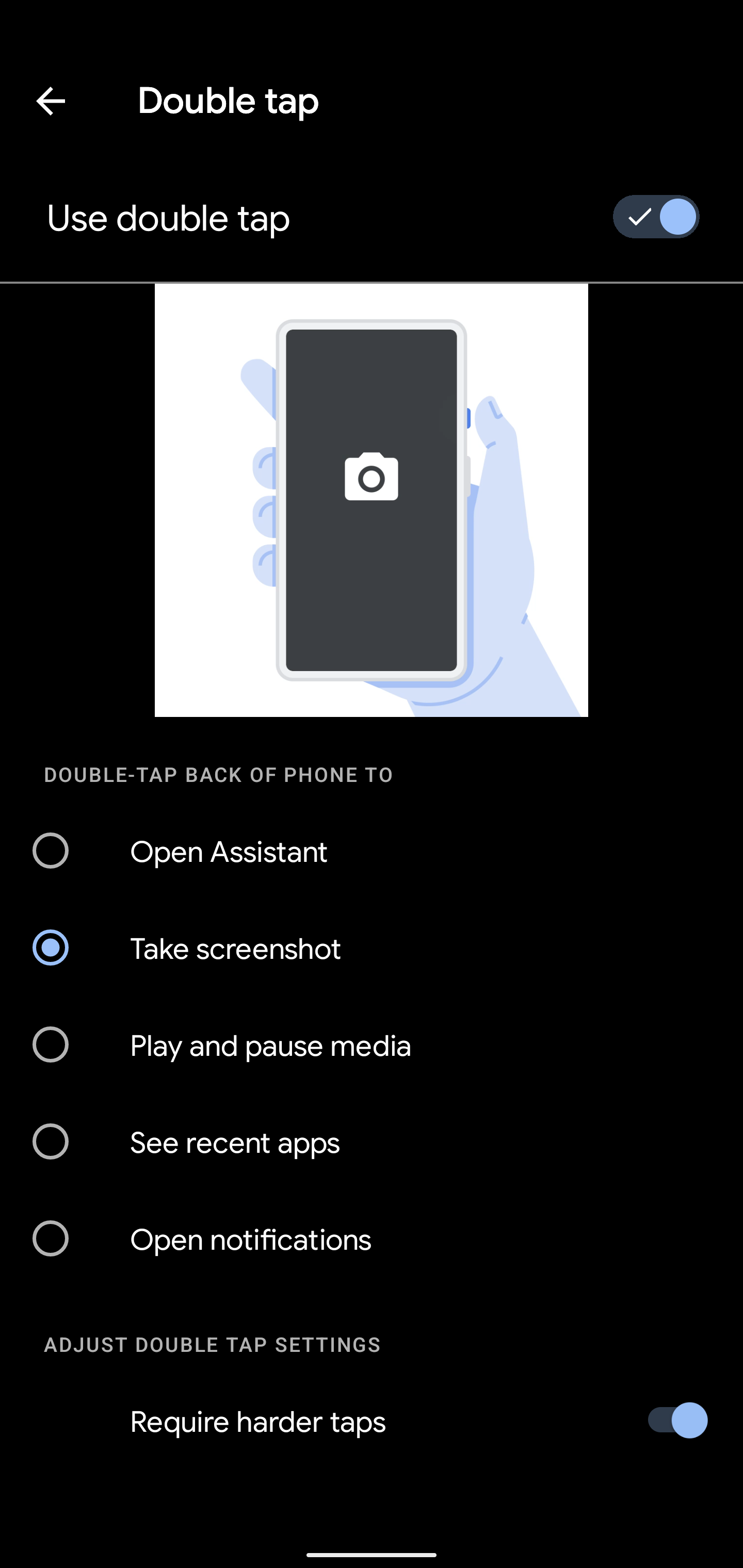Go back from Double tap settings
Viewport: 743px width, 1568px height.
(51, 101)
